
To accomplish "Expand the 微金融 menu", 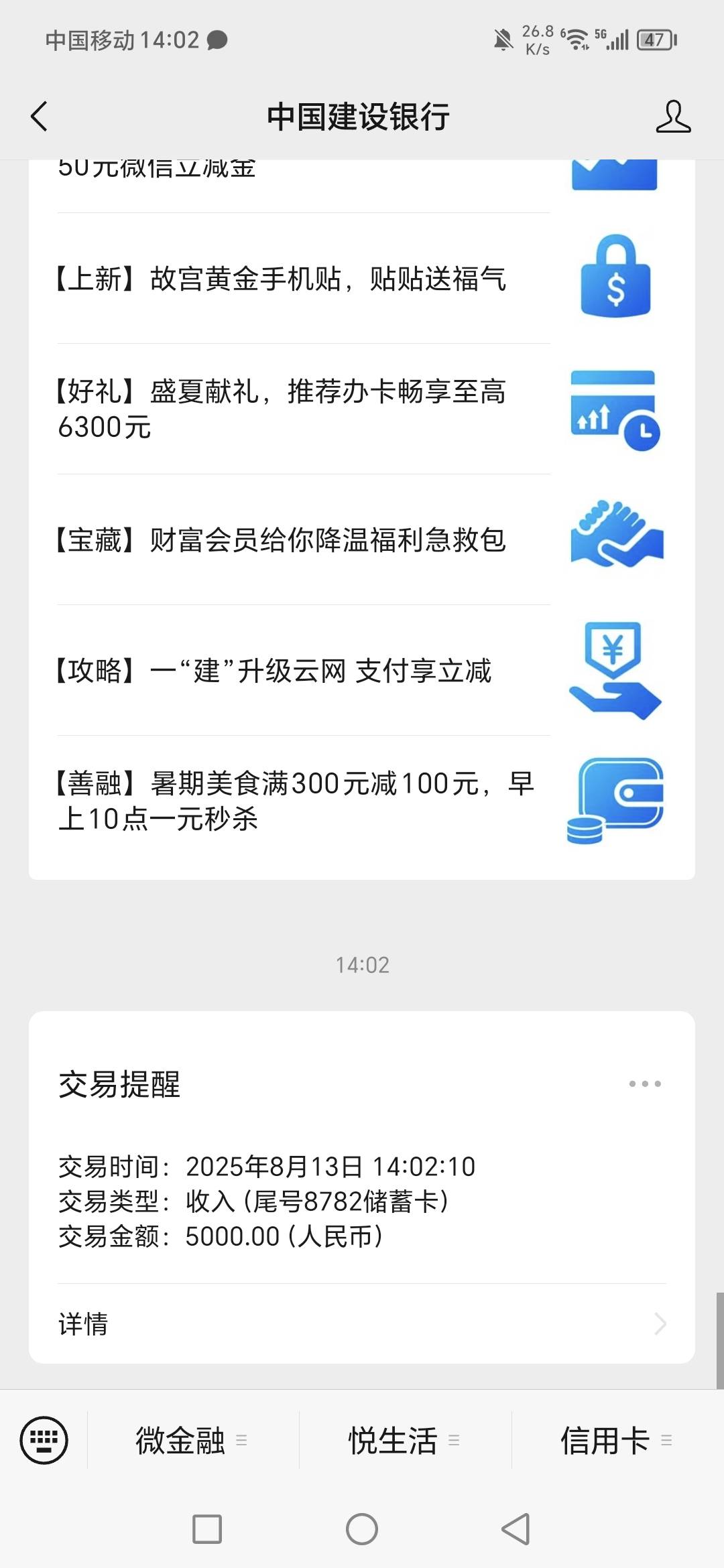I will click(x=193, y=1440).
